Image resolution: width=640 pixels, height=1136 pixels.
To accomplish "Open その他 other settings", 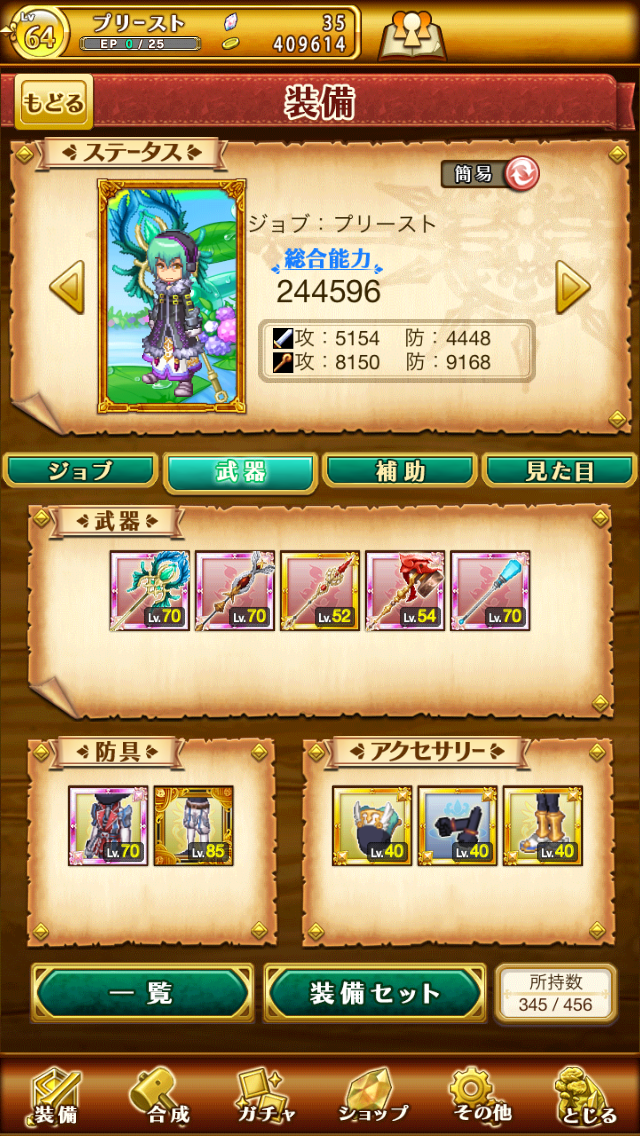I will 480,1095.
